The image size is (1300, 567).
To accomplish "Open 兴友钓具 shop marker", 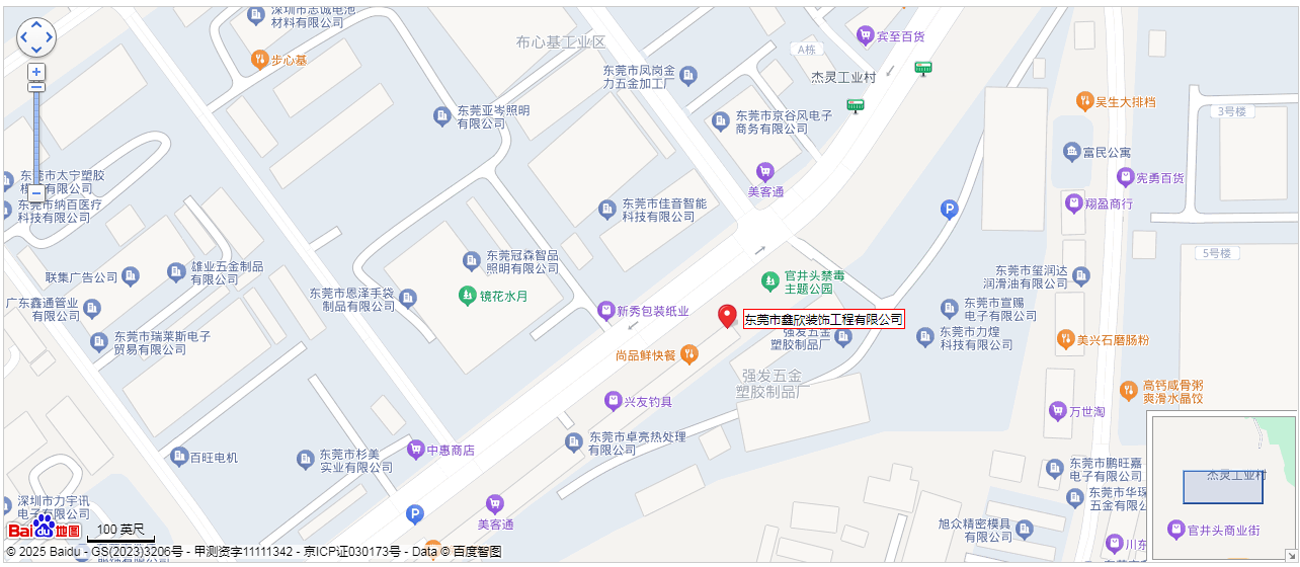I will click(613, 401).
